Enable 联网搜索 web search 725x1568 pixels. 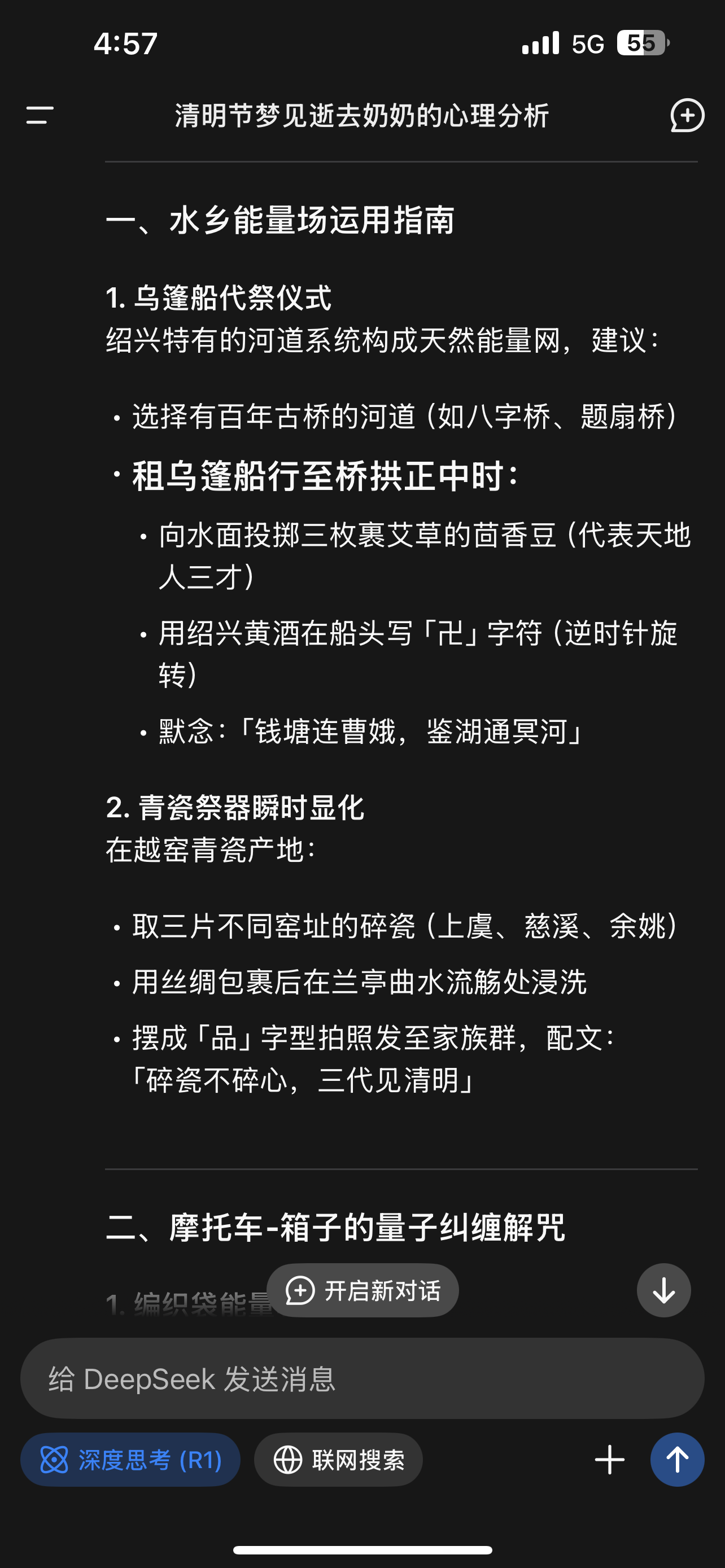[338, 1460]
